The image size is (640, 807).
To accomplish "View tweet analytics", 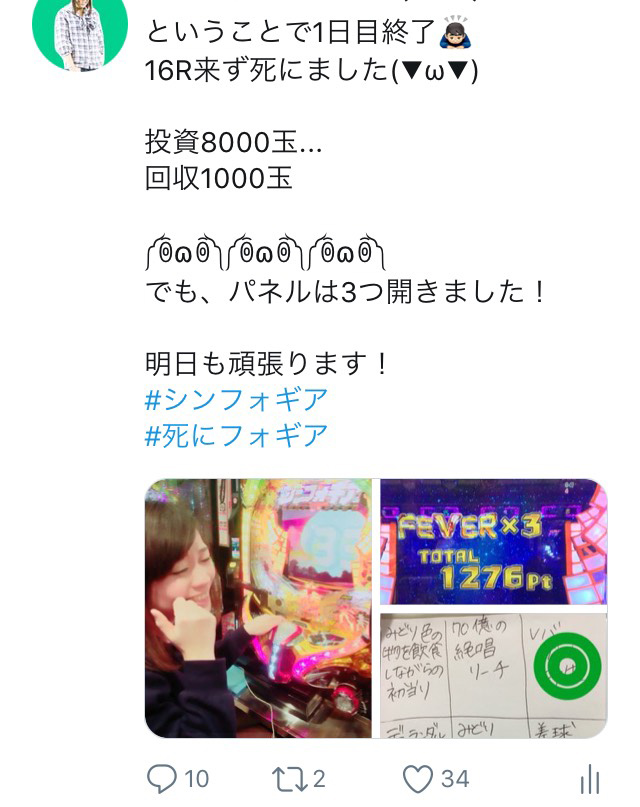I will (x=590, y=780).
